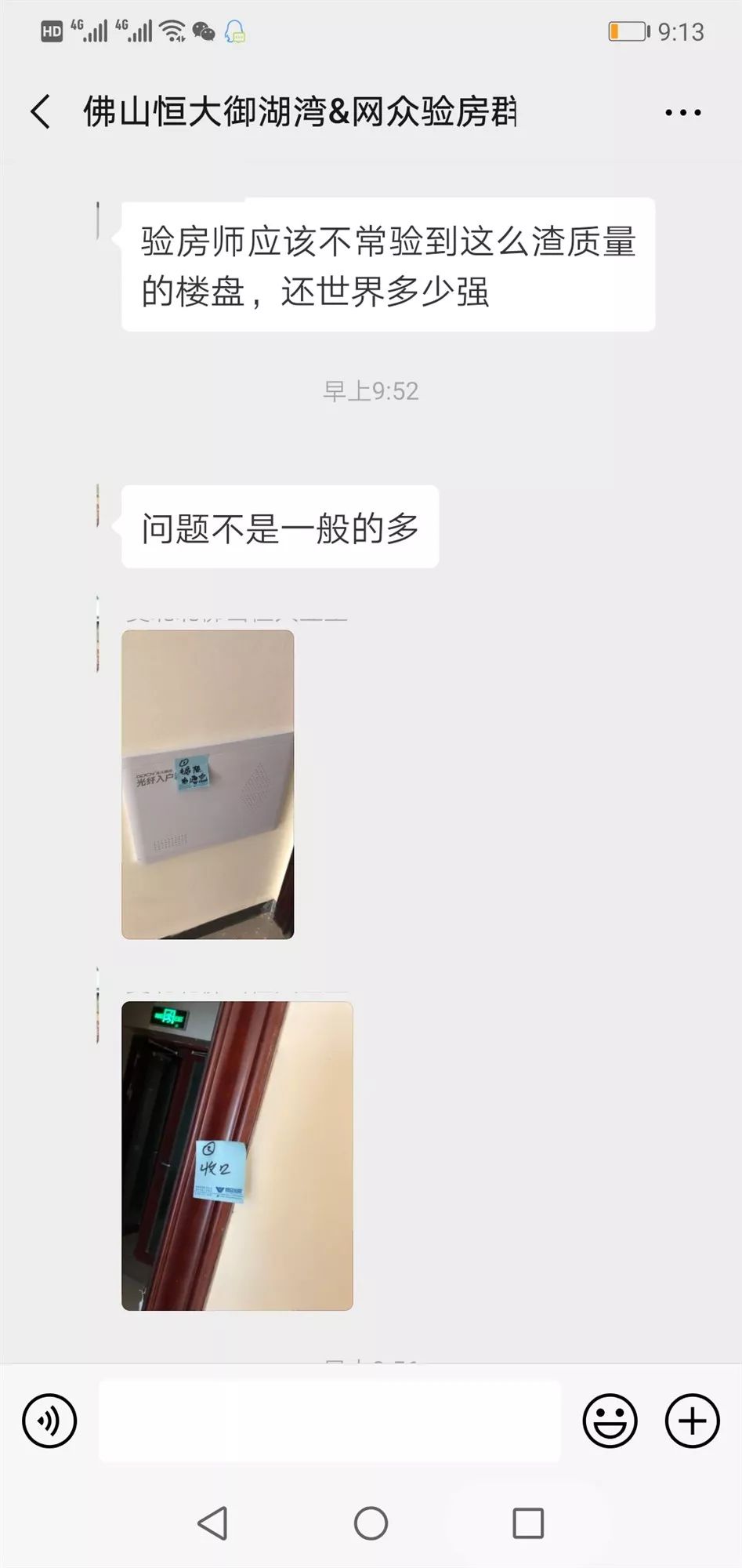
Task: Tap the system home button
Action: (371, 1523)
